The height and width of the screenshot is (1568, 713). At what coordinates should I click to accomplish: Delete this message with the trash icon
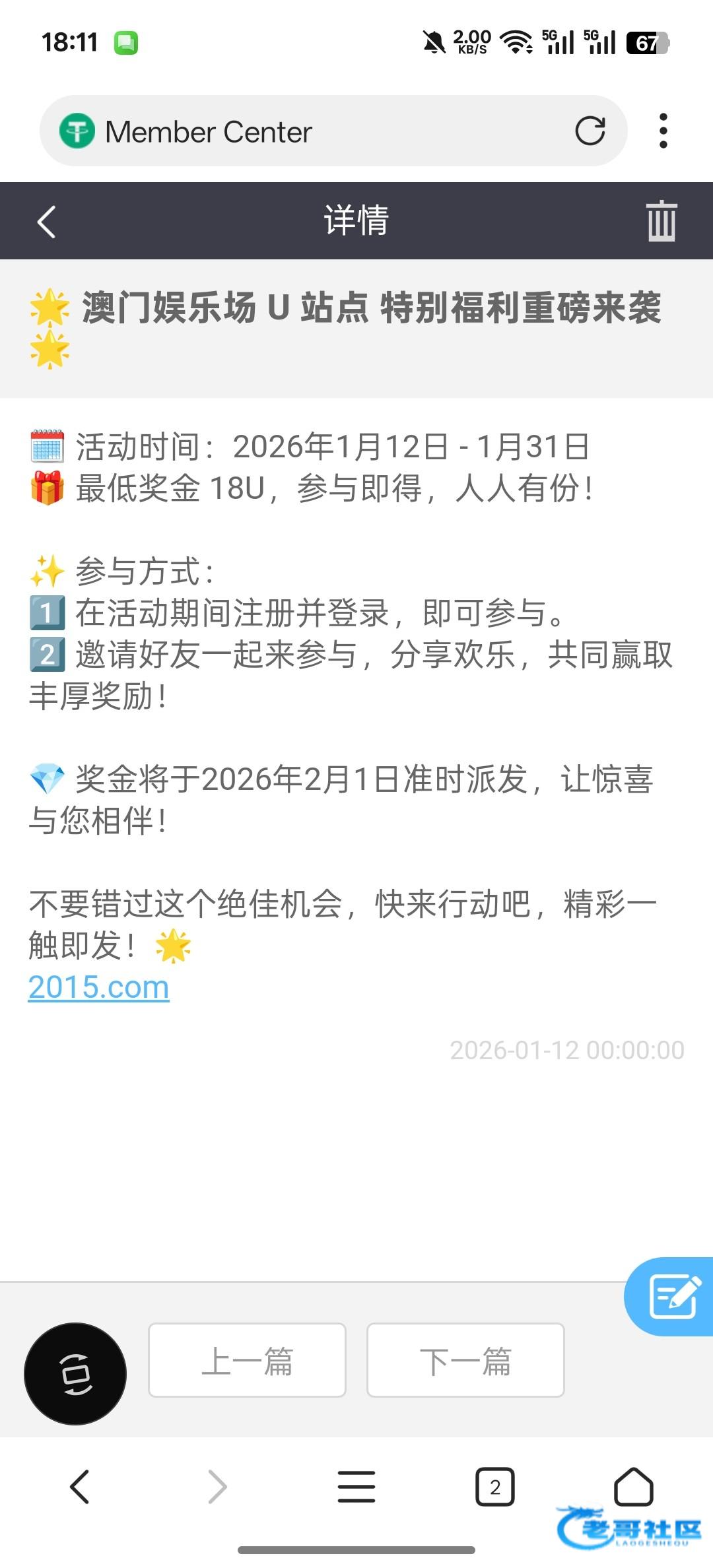pyautogui.click(x=661, y=221)
